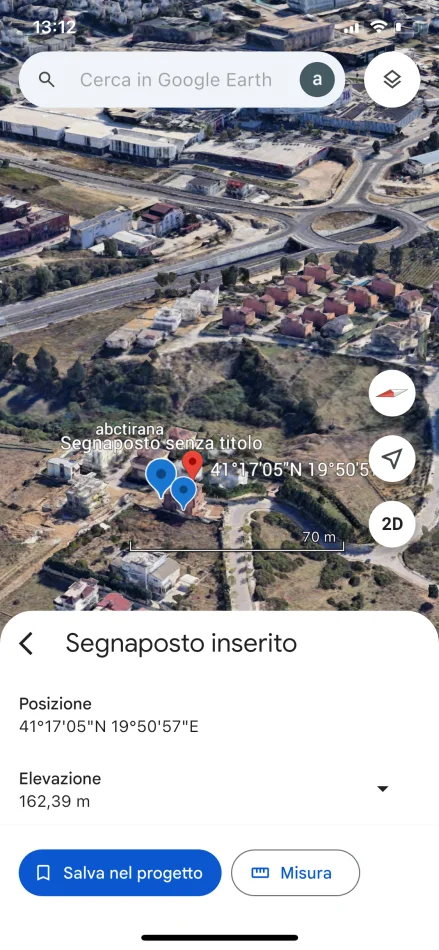Center map on my location
Viewport: 439px width, 950px height.
(x=392, y=459)
